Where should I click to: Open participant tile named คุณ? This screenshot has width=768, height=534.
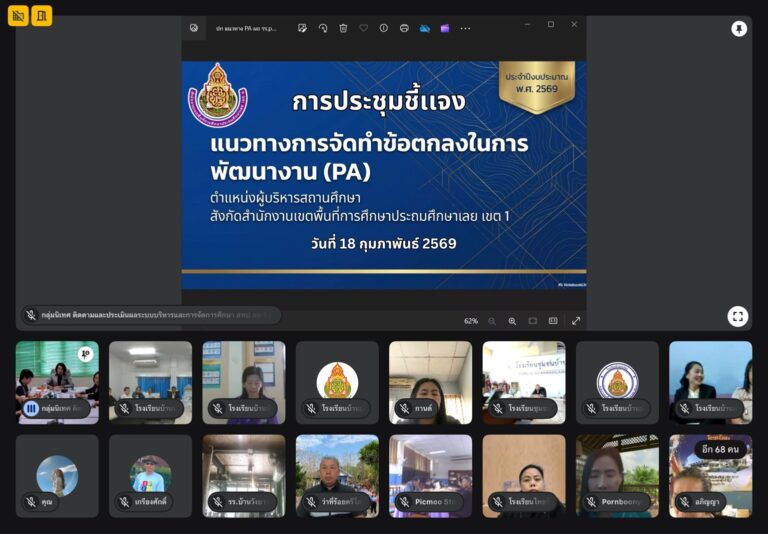(57, 476)
